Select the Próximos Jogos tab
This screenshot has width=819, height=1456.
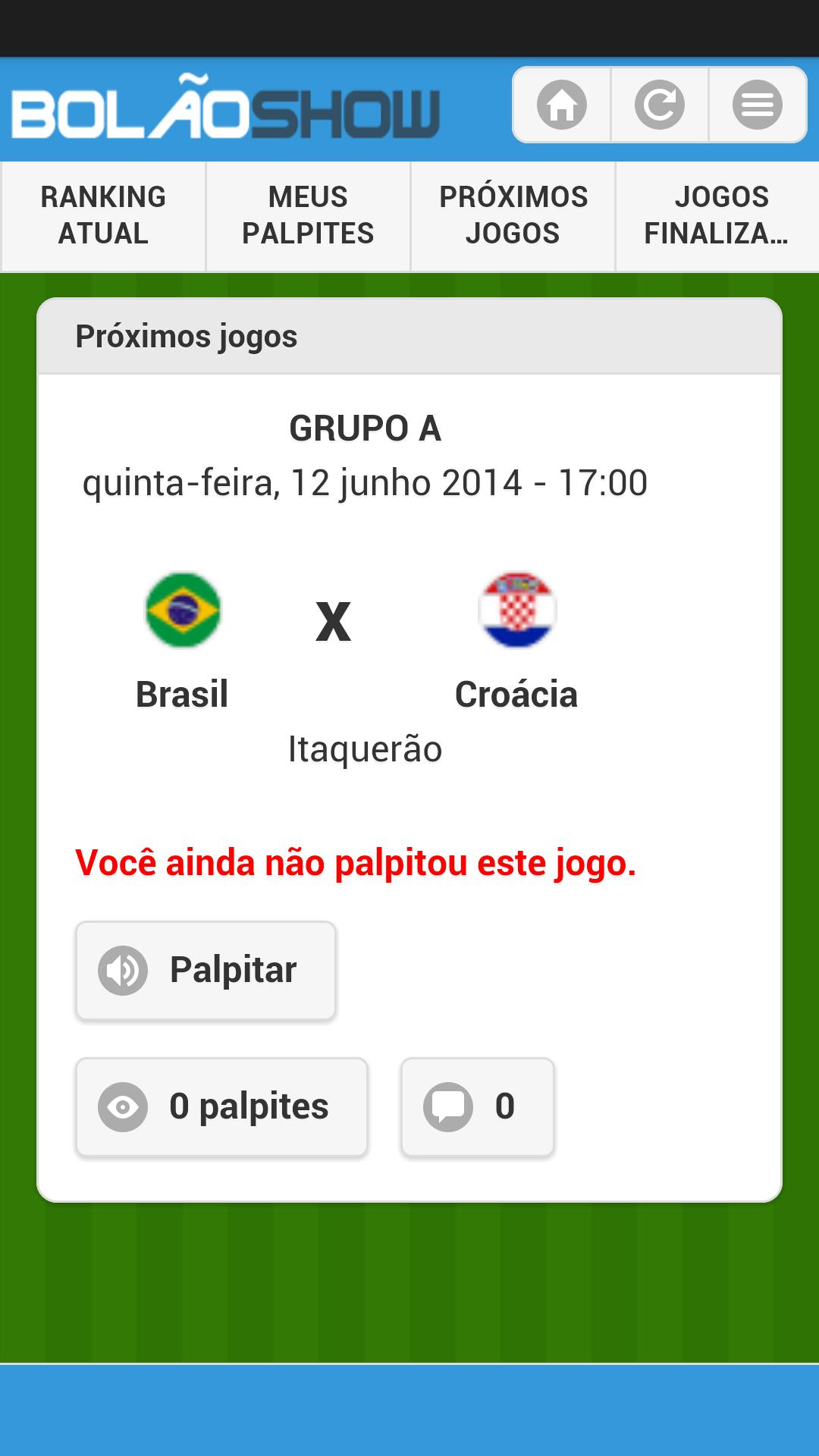pos(513,215)
